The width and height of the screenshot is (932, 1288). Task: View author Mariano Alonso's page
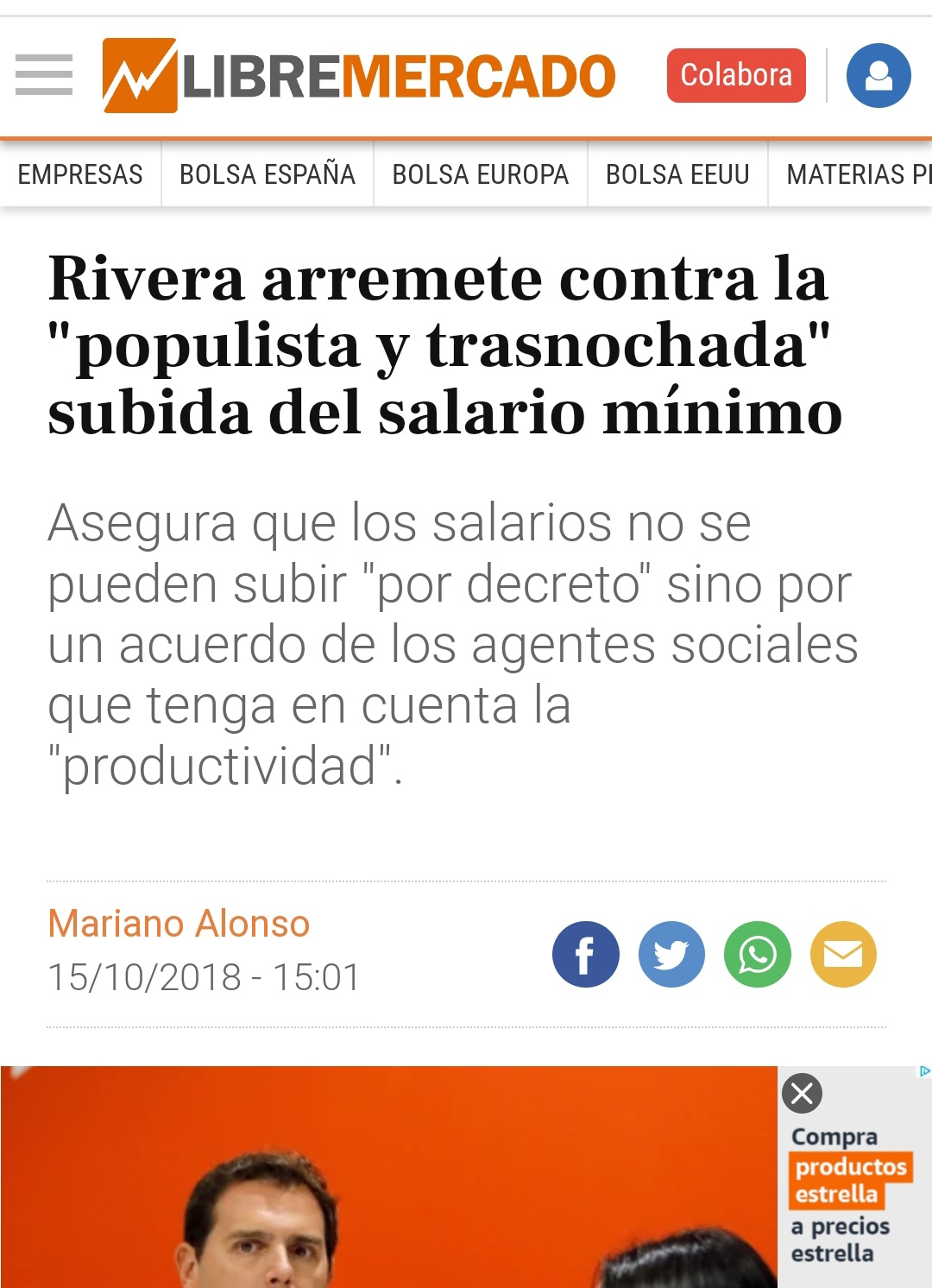click(x=179, y=924)
